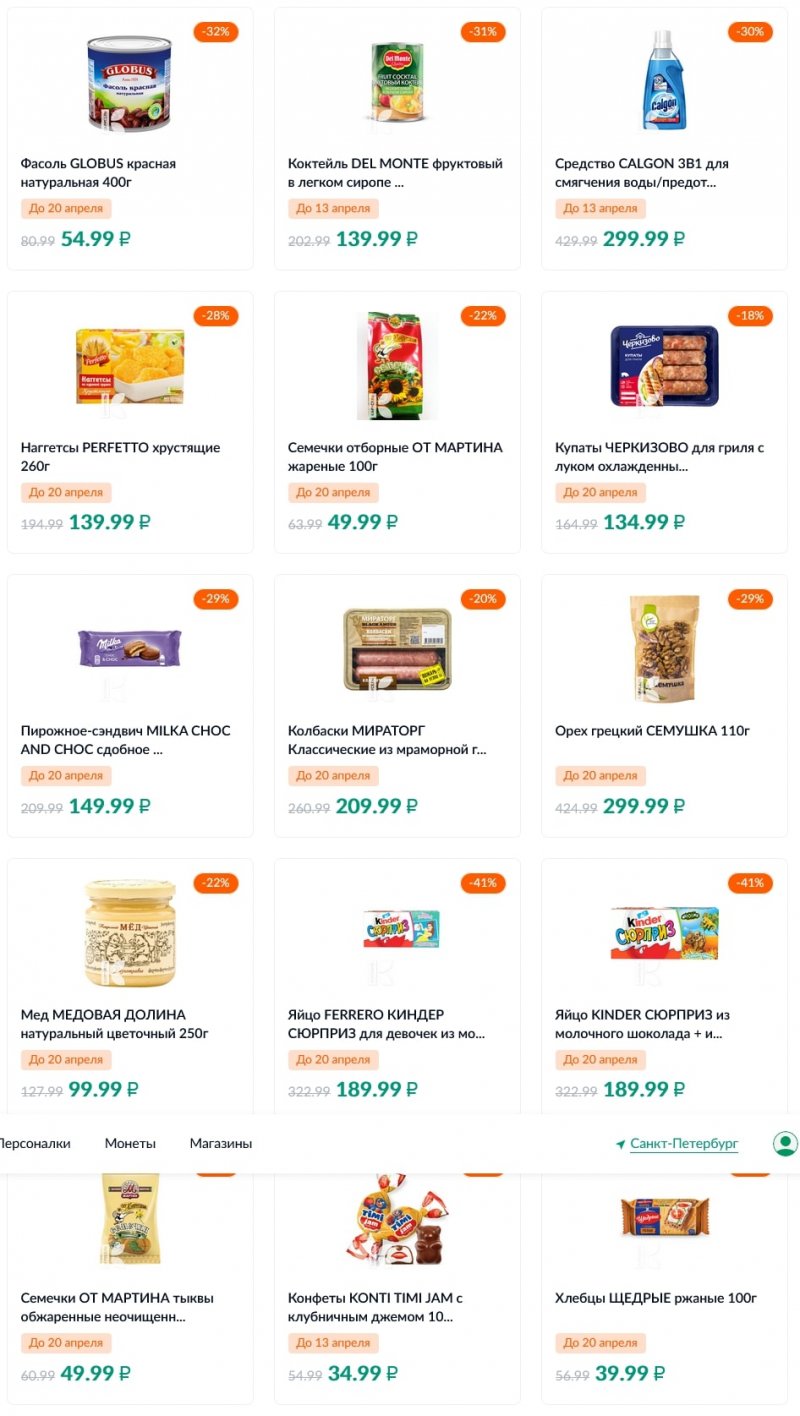Open the user profile icon

click(785, 1143)
